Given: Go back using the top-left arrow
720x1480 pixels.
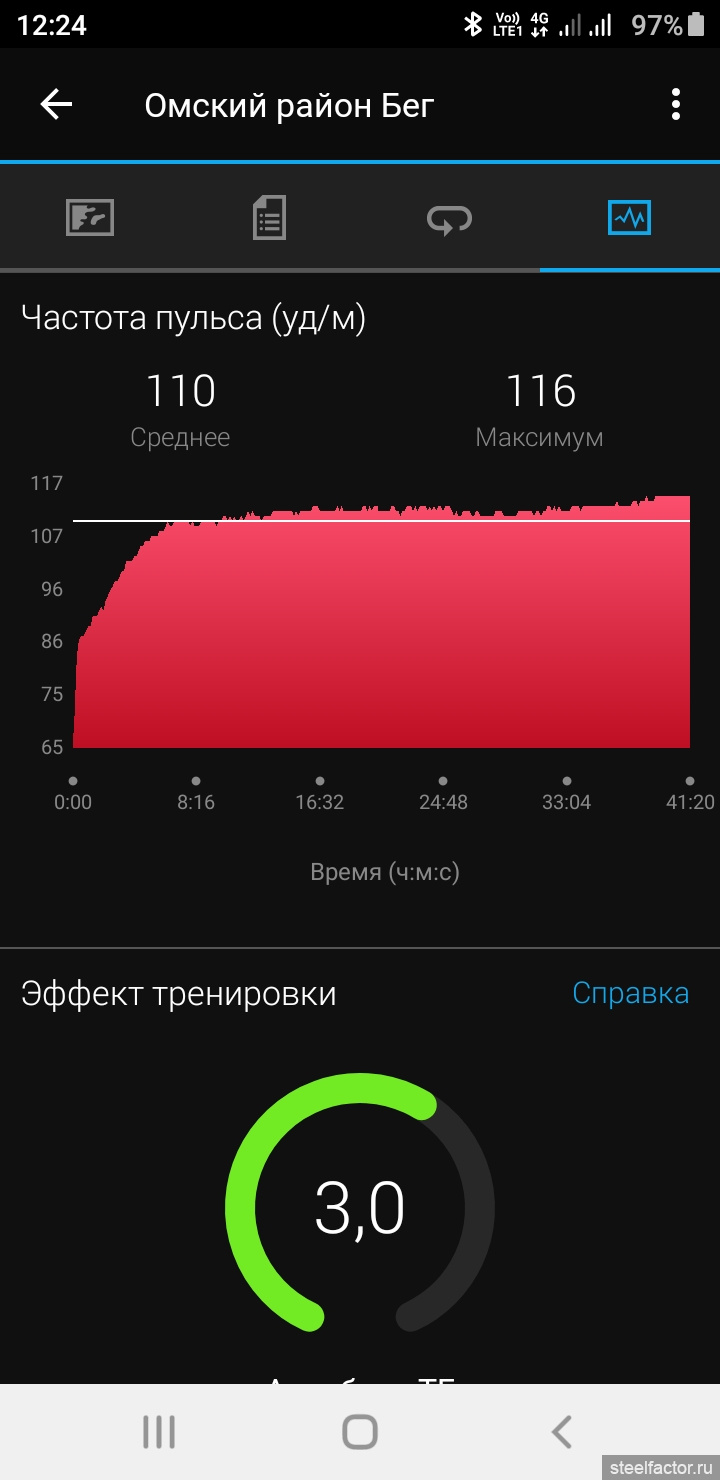Looking at the screenshot, I should pos(56,105).
